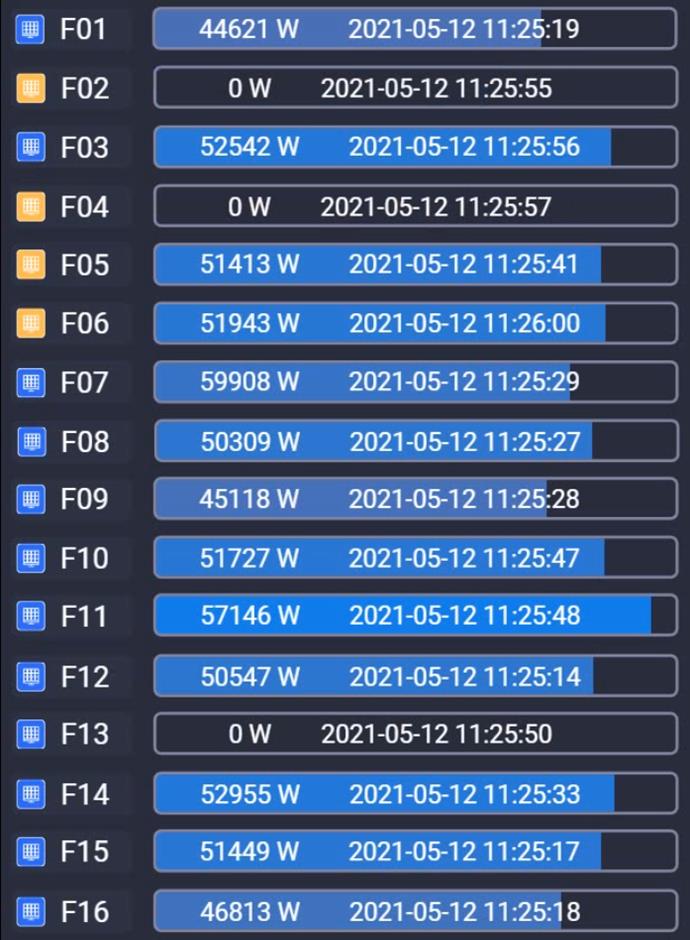The height and width of the screenshot is (940, 690).
Task: Open F06 power details
Action: point(414,323)
